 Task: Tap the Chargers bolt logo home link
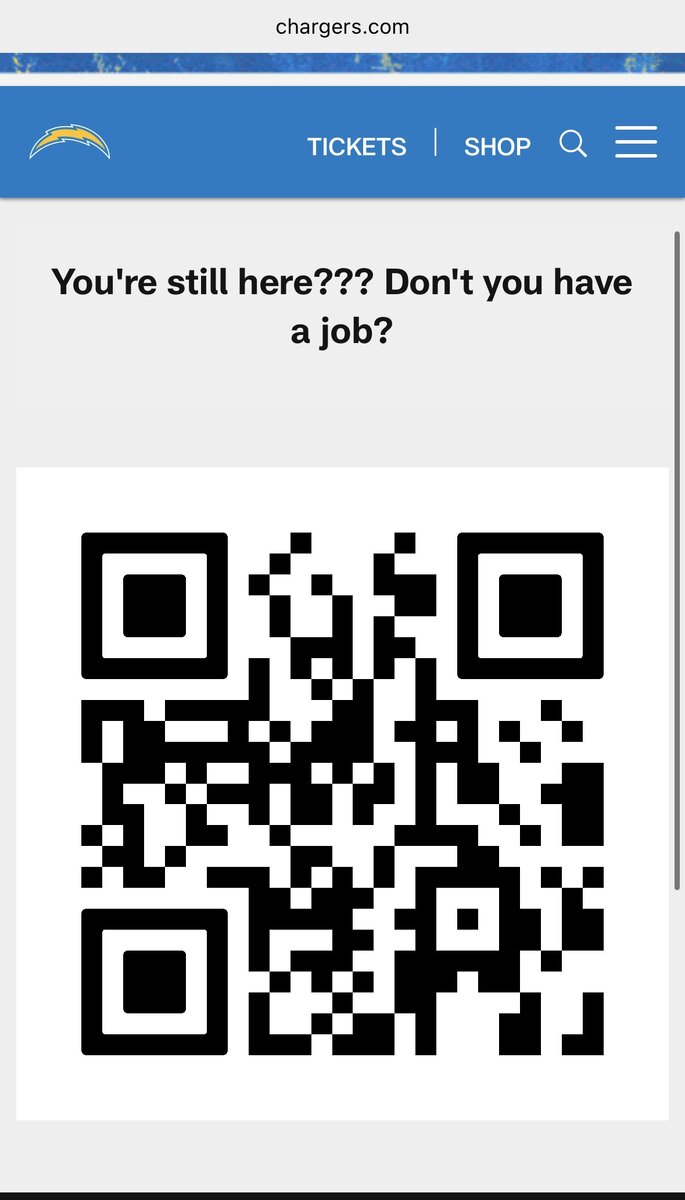69,142
